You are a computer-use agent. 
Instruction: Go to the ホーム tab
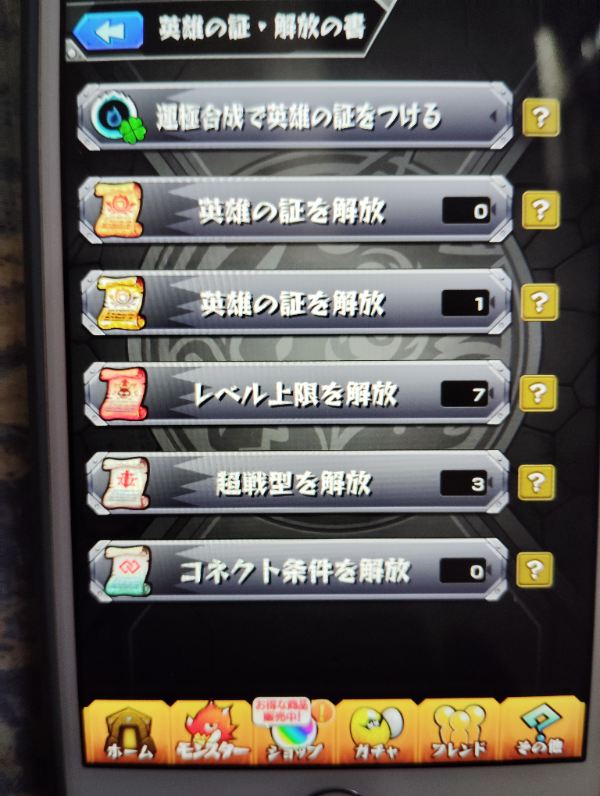tap(126, 733)
